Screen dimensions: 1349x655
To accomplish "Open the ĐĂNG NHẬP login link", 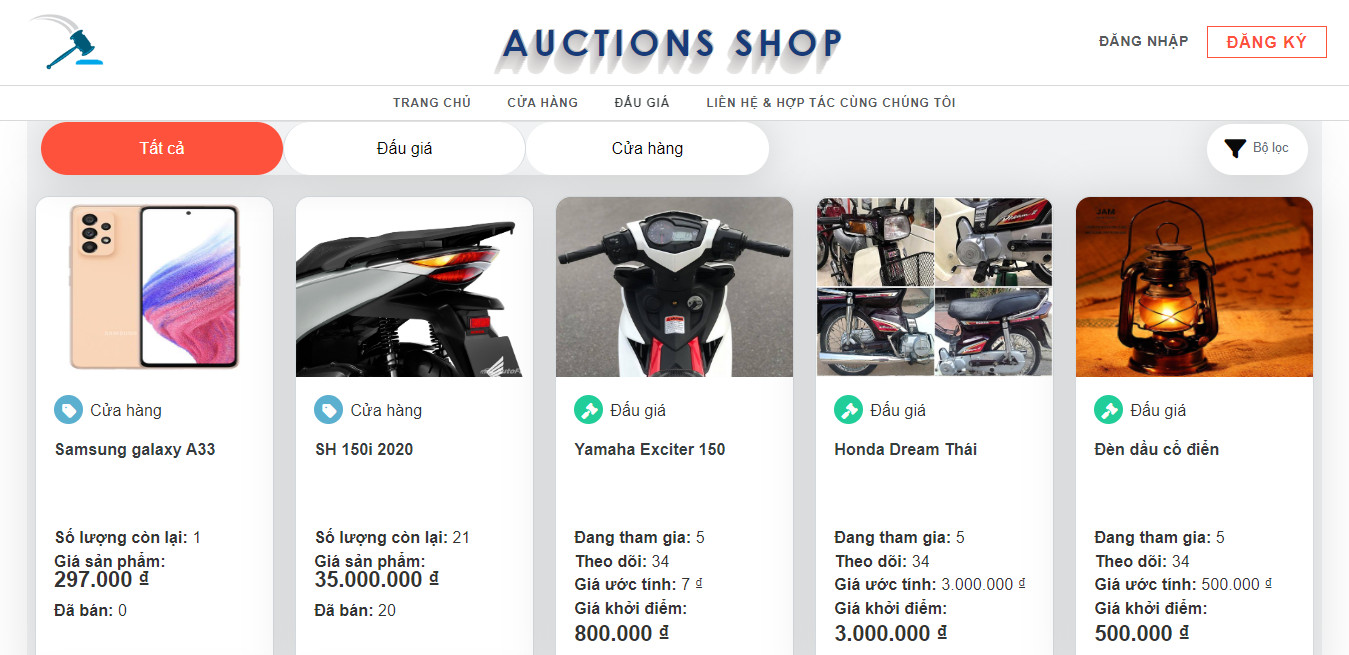I will [x=1143, y=42].
